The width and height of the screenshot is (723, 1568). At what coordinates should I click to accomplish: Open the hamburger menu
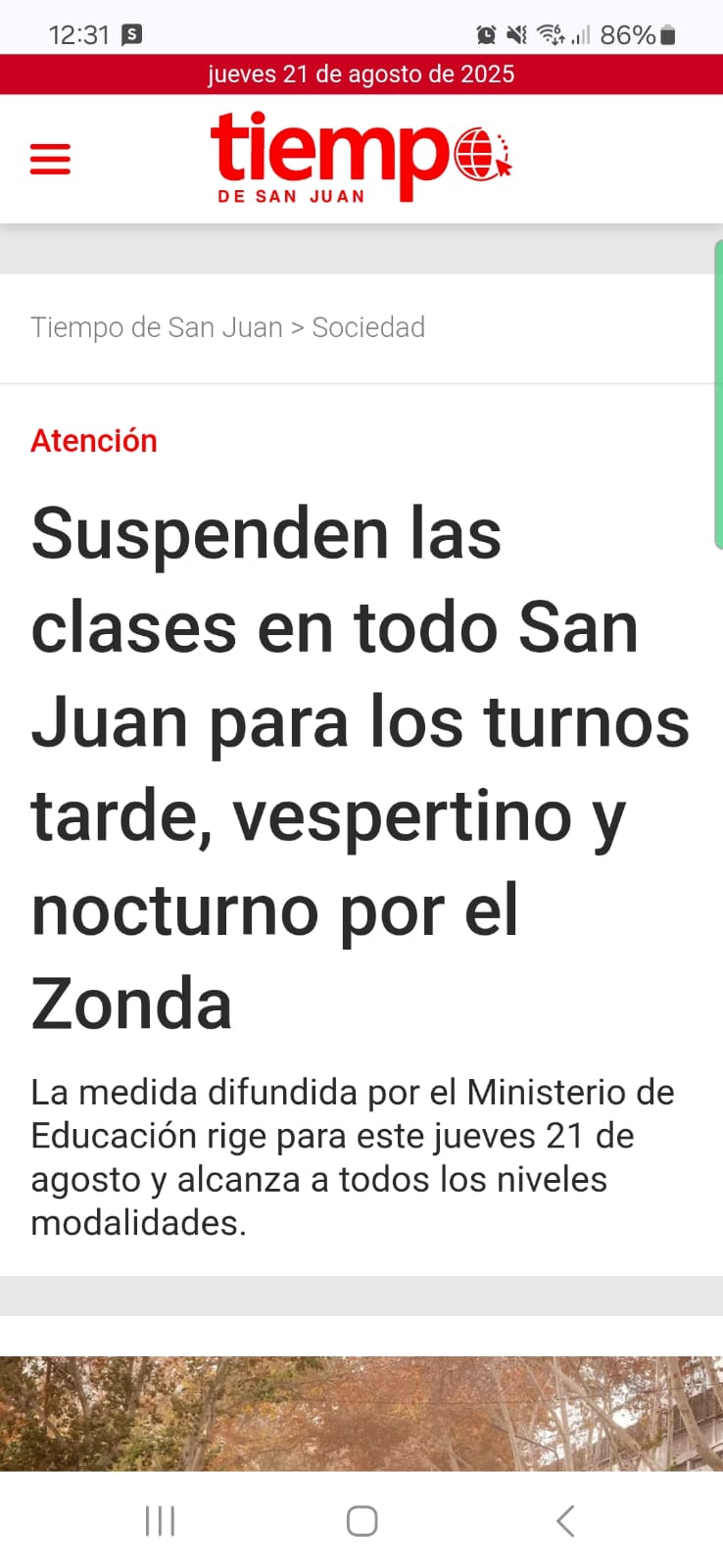click(x=50, y=159)
